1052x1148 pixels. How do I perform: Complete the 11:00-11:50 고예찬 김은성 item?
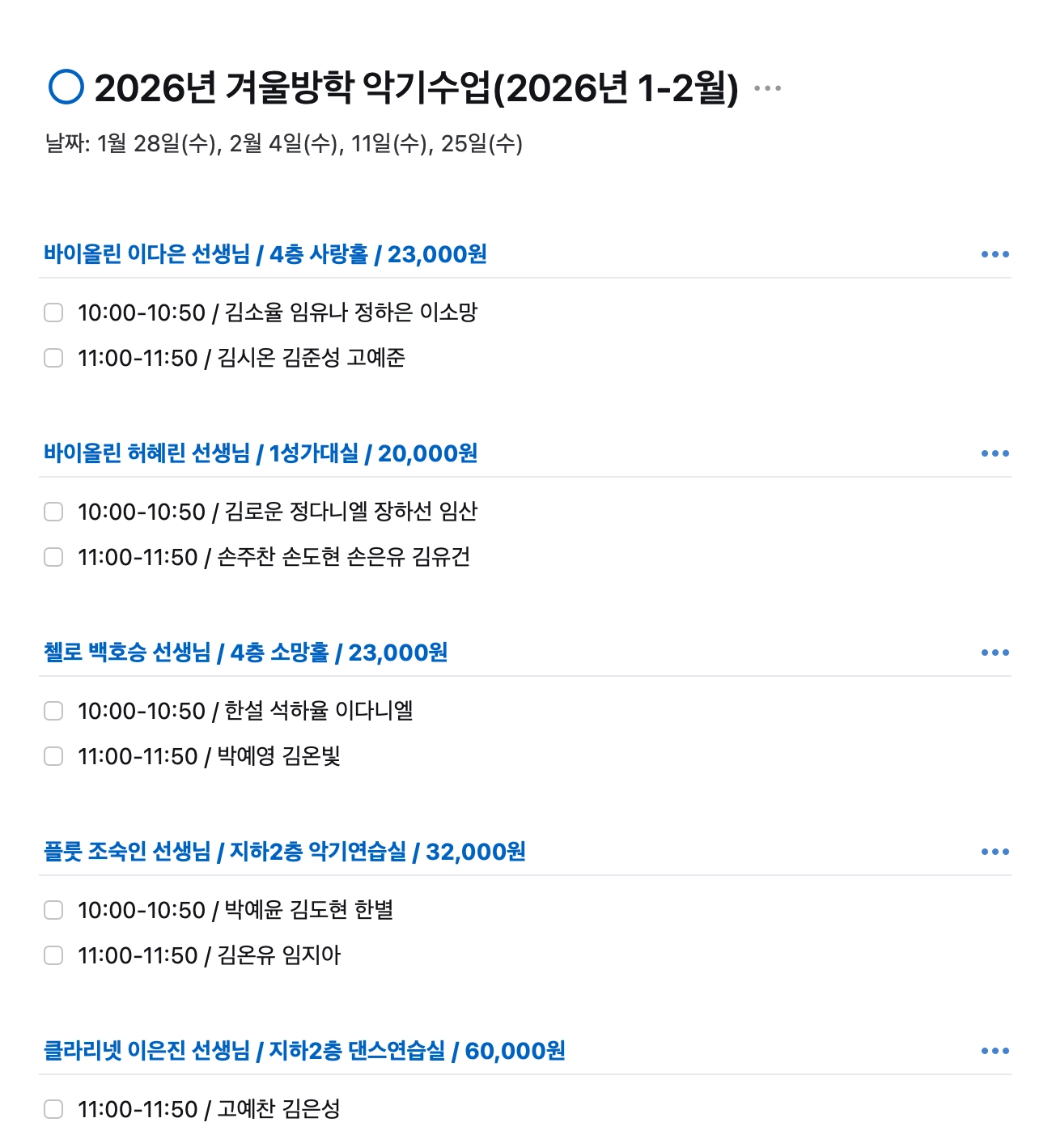click(x=53, y=1109)
